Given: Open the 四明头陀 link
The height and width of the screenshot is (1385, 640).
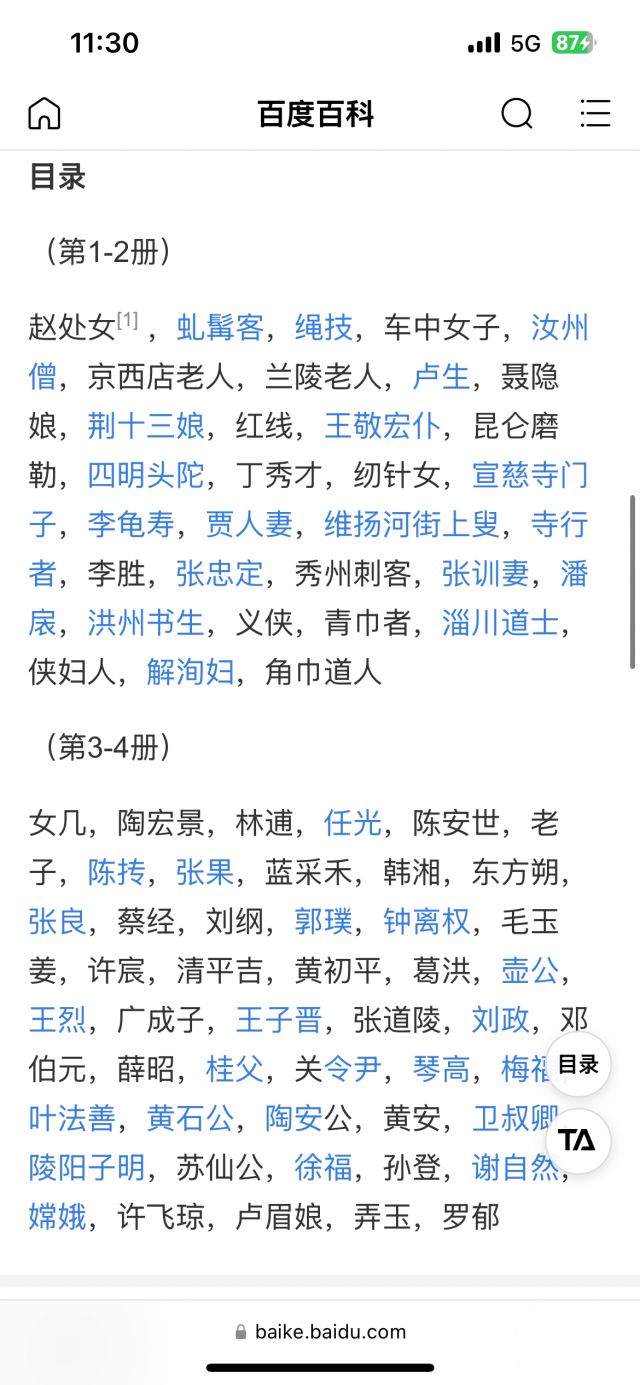Looking at the screenshot, I should 146,475.
